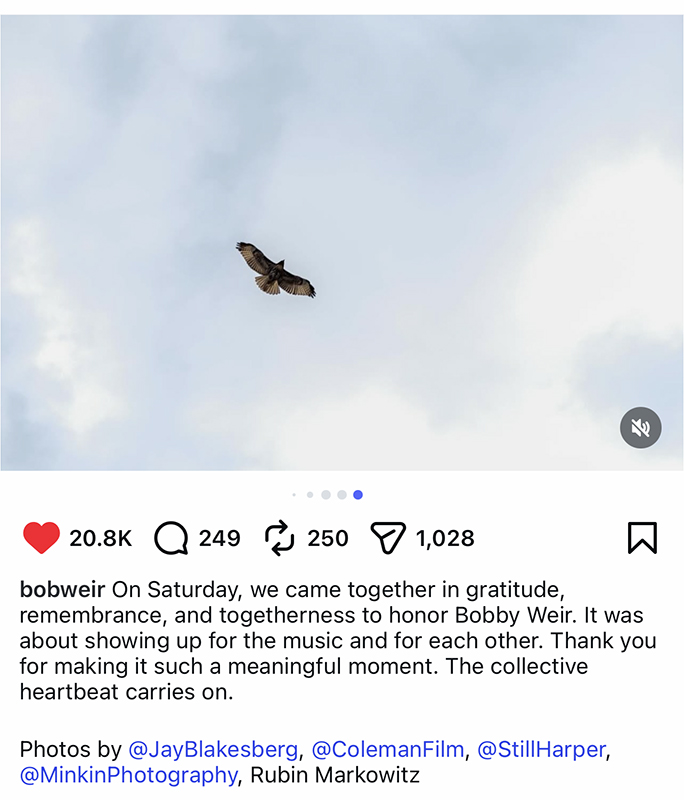This screenshot has height=800, width=684.
Task: Open comments on this post
Action: [171, 538]
